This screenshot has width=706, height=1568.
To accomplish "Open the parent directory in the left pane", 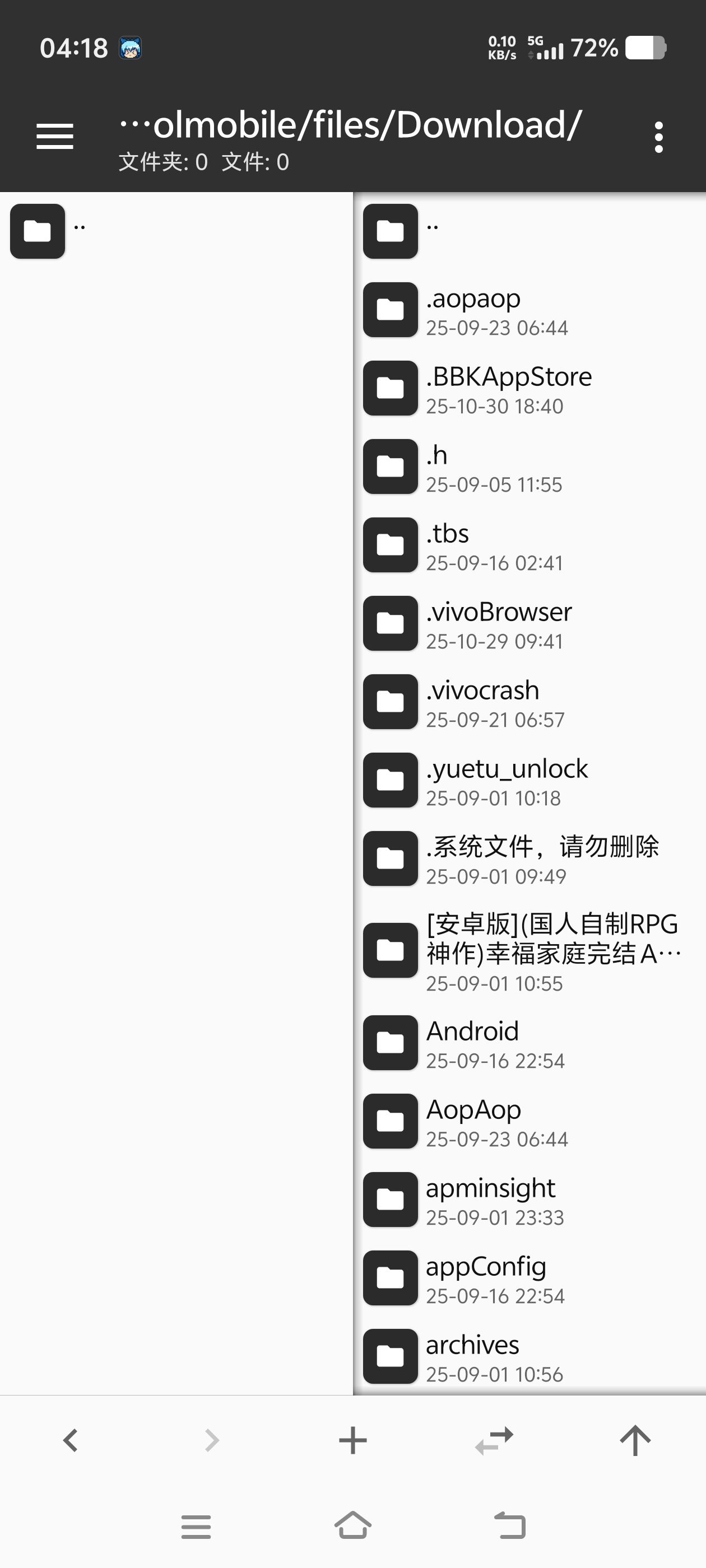I will pos(37,231).
